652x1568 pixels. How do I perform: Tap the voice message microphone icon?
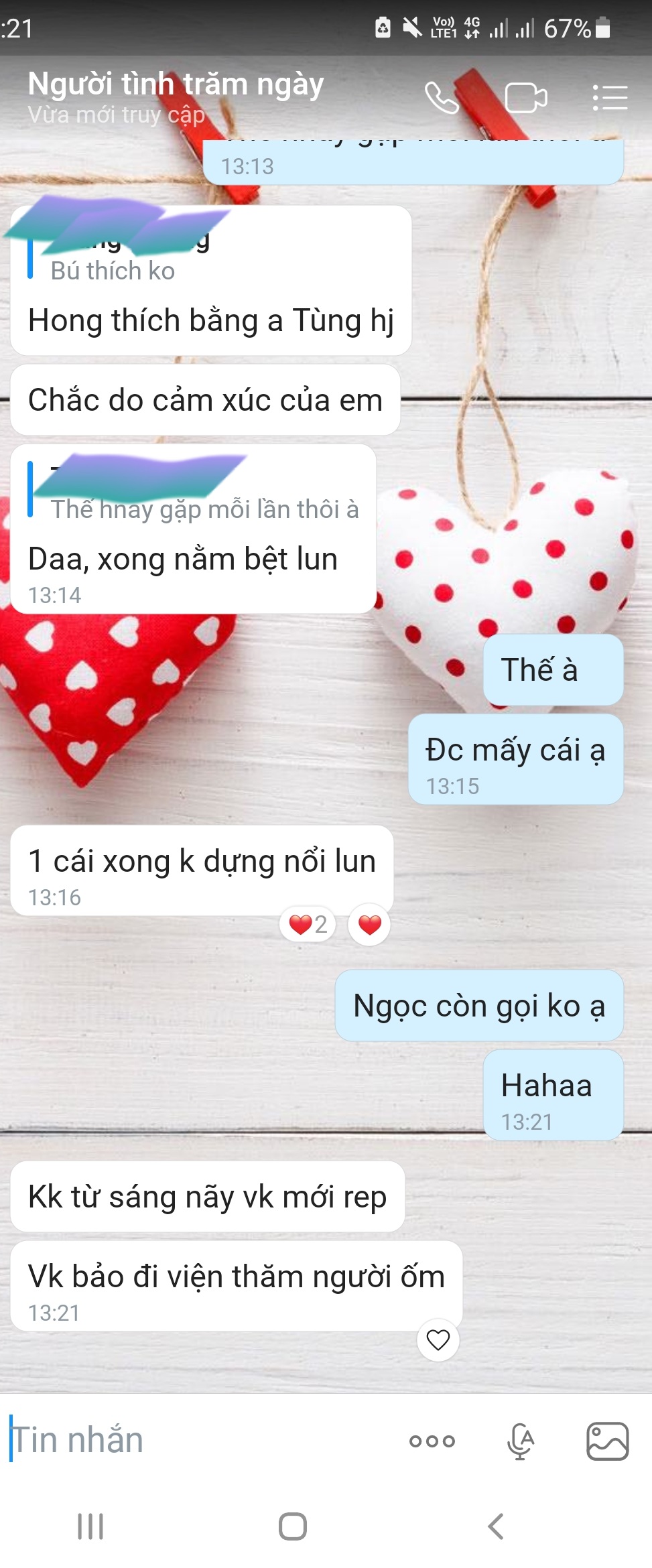pyautogui.click(x=520, y=1441)
